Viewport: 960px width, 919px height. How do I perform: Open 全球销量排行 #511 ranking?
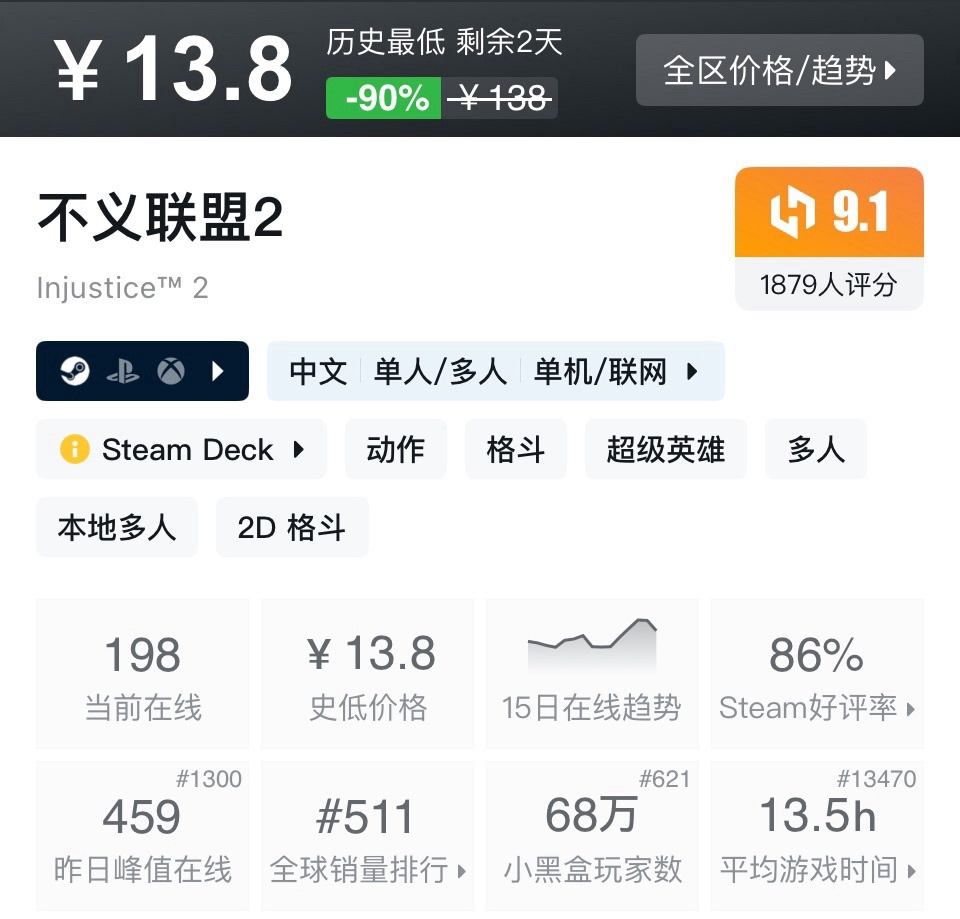(x=367, y=836)
